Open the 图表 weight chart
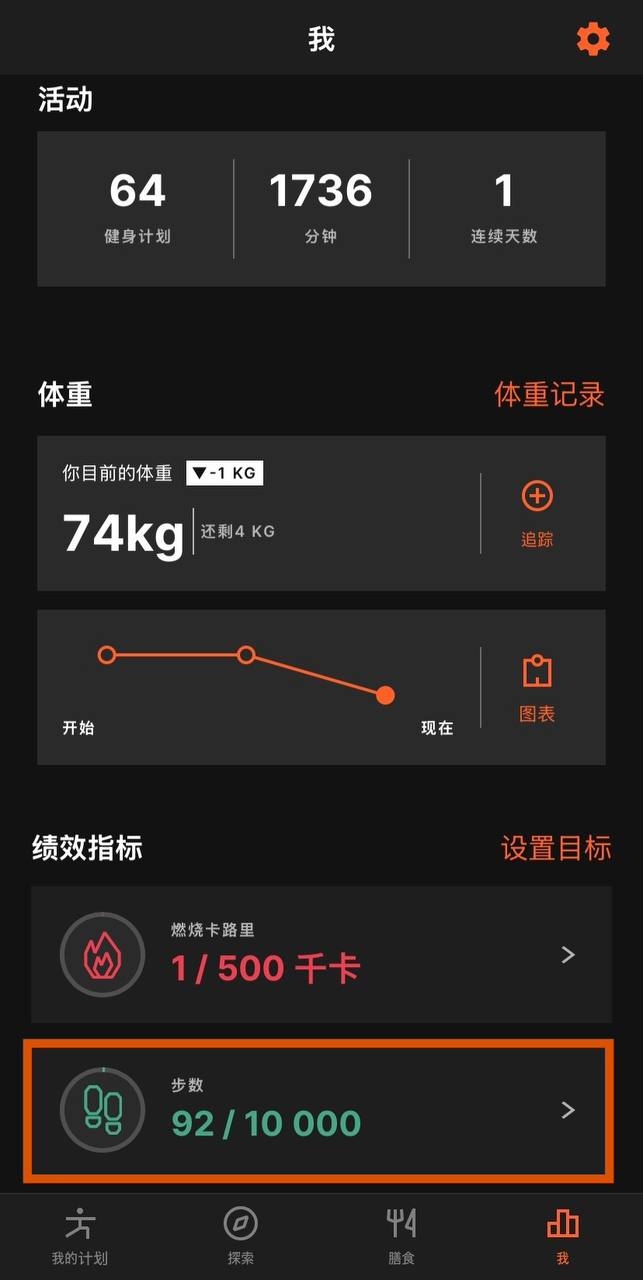The height and width of the screenshot is (1280, 643). 537,688
